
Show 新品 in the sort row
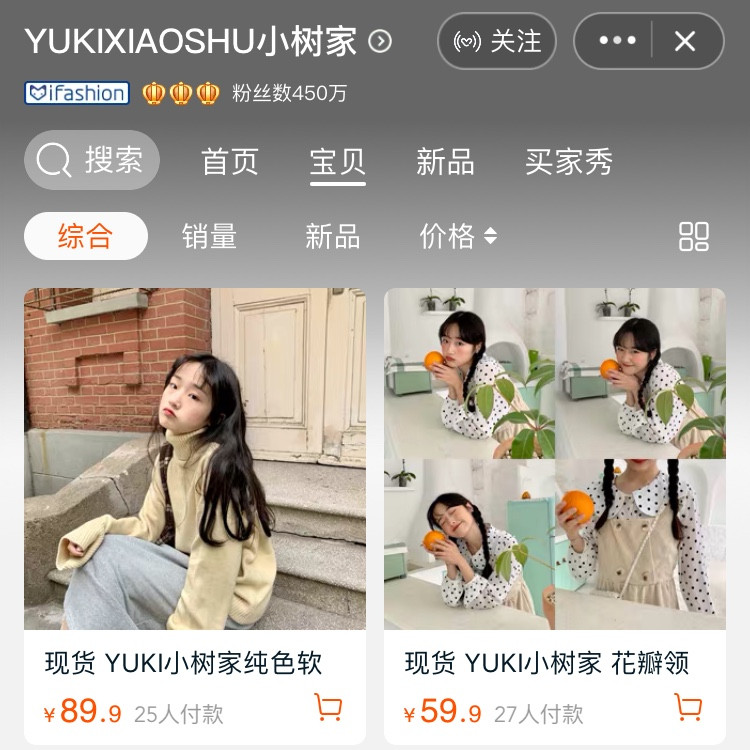coord(332,236)
